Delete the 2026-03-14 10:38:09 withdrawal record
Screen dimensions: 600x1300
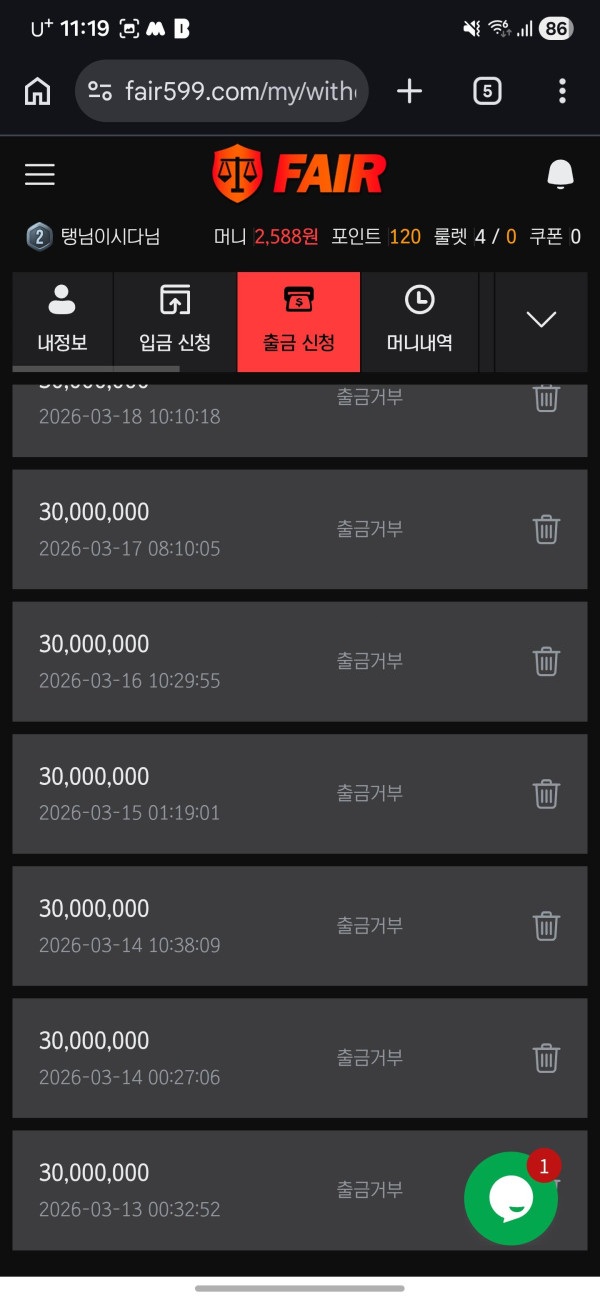click(546, 926)
